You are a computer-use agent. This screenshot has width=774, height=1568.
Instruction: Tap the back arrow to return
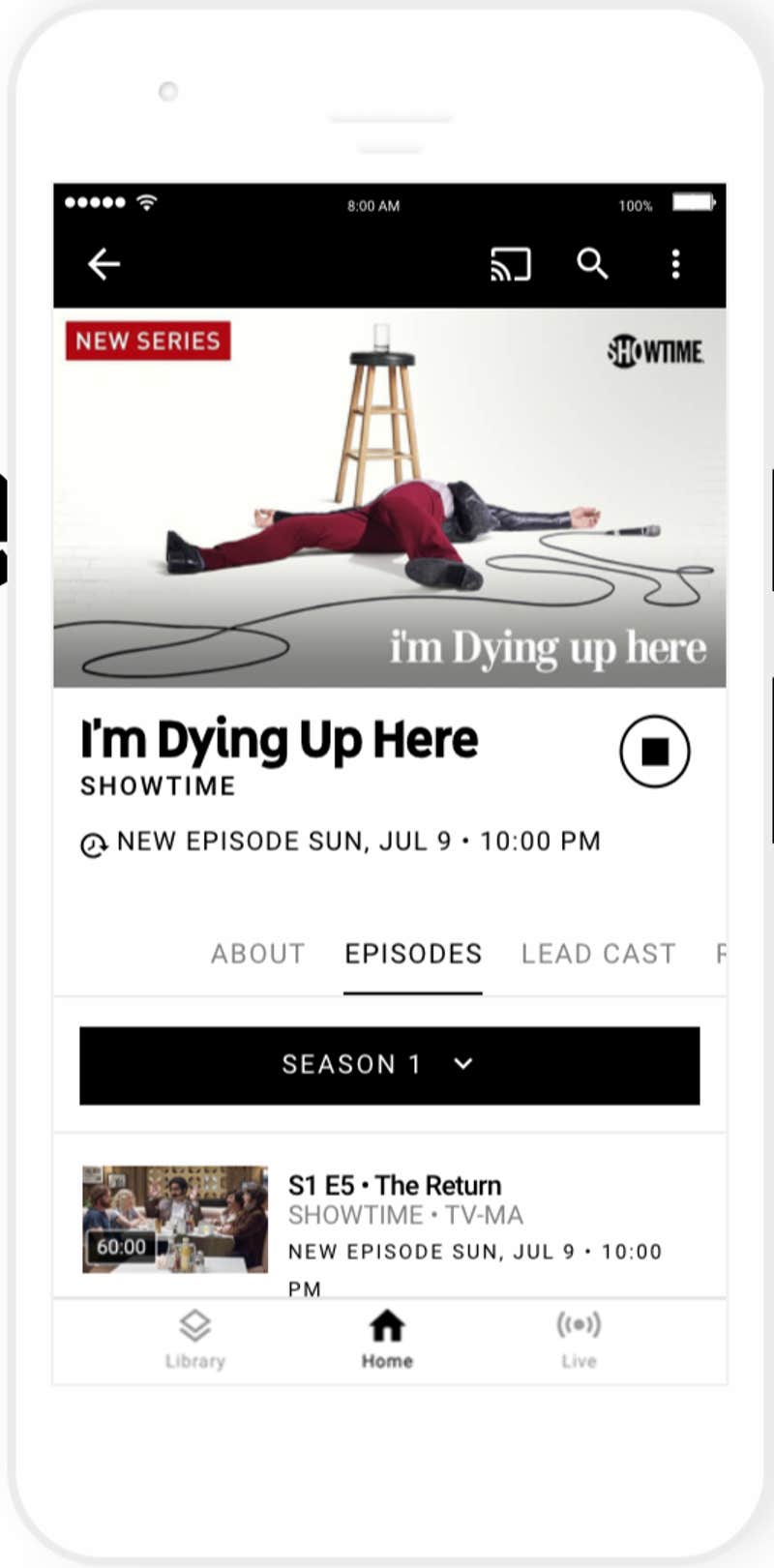coord(104,263)
